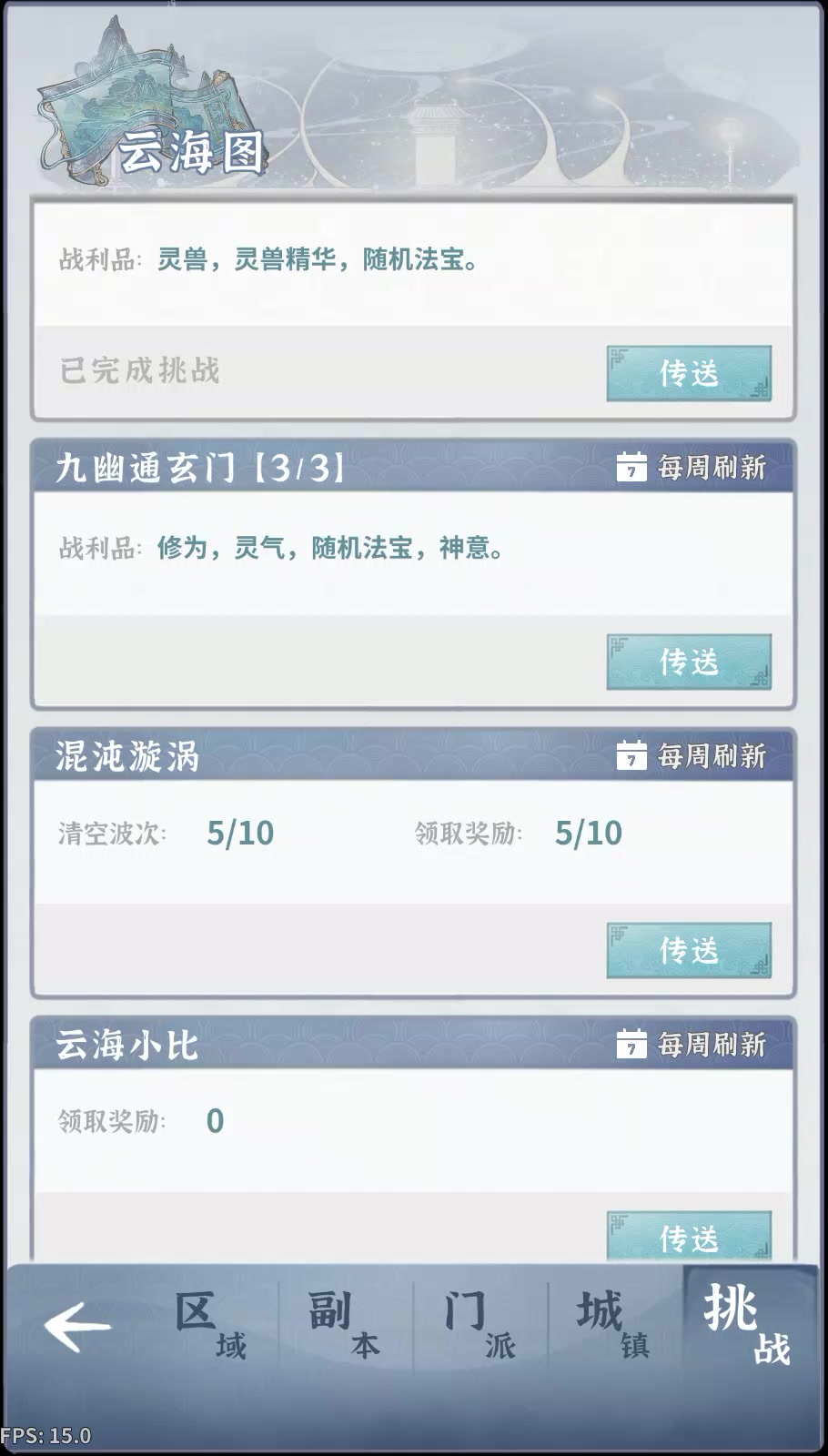Open the 门派 tab
The width and height of the screenshot is (828, 1456).
(x=480, y=1325)
